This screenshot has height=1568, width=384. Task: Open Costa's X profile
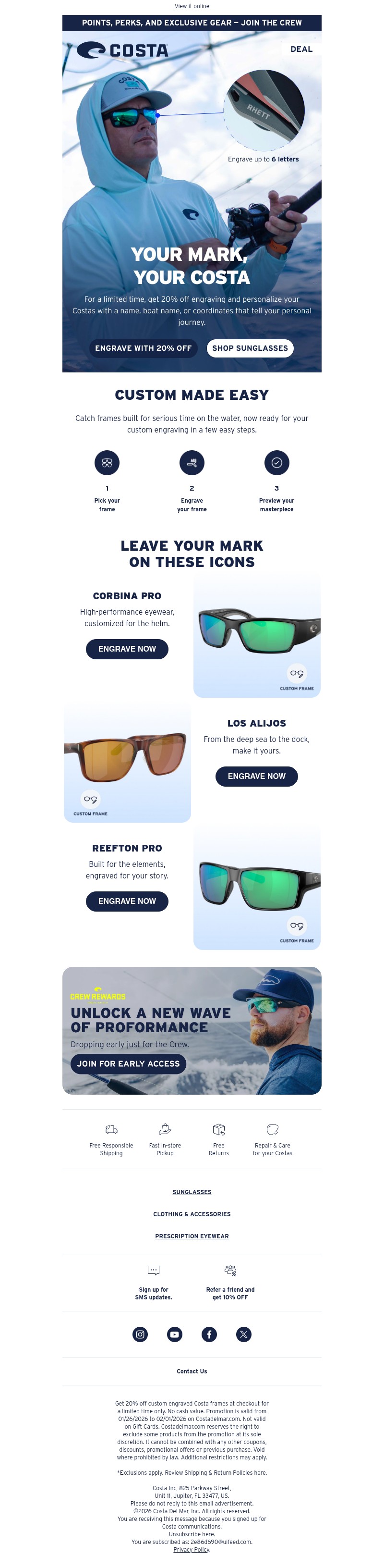pyautogui.click(x=244, y=1334)
